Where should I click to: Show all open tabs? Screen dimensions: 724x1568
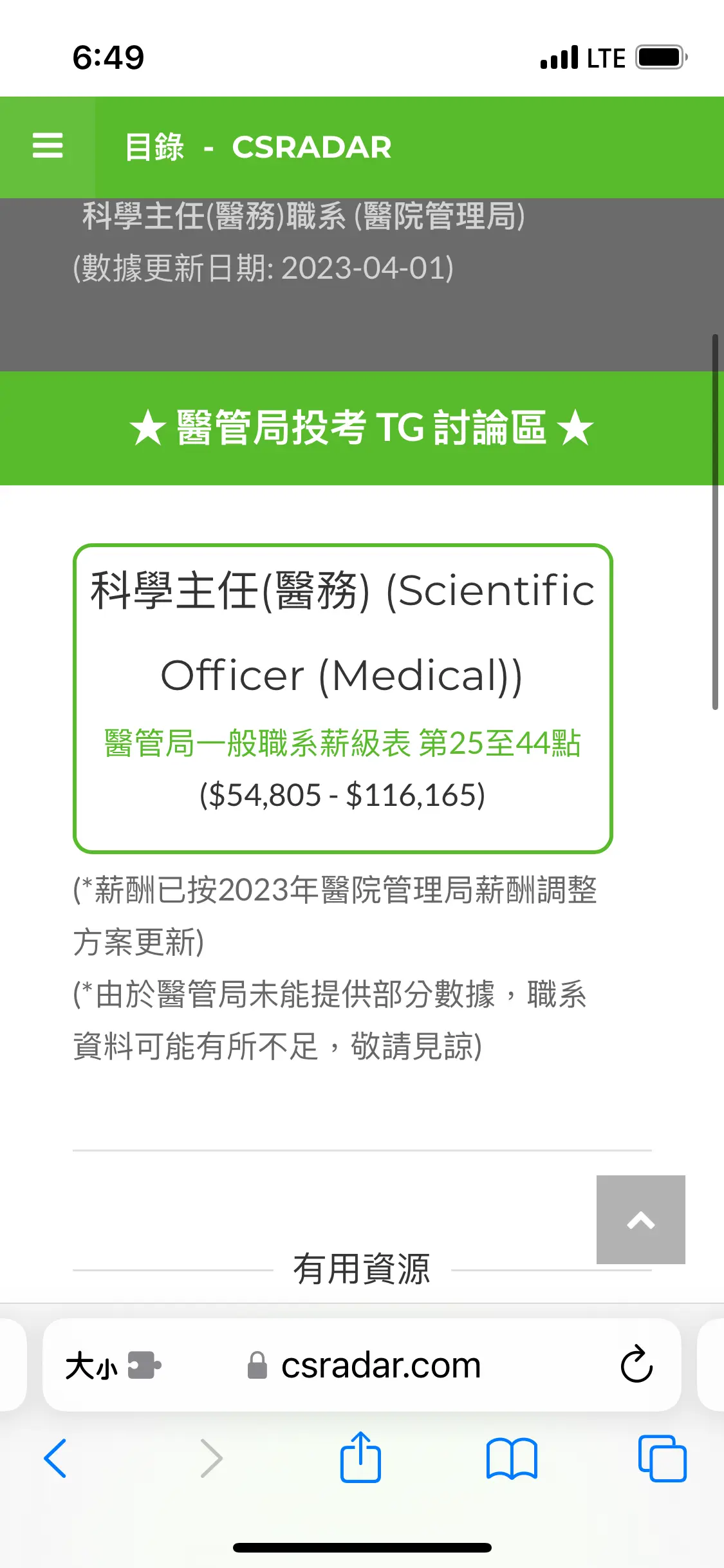(x=662, y=1459)
